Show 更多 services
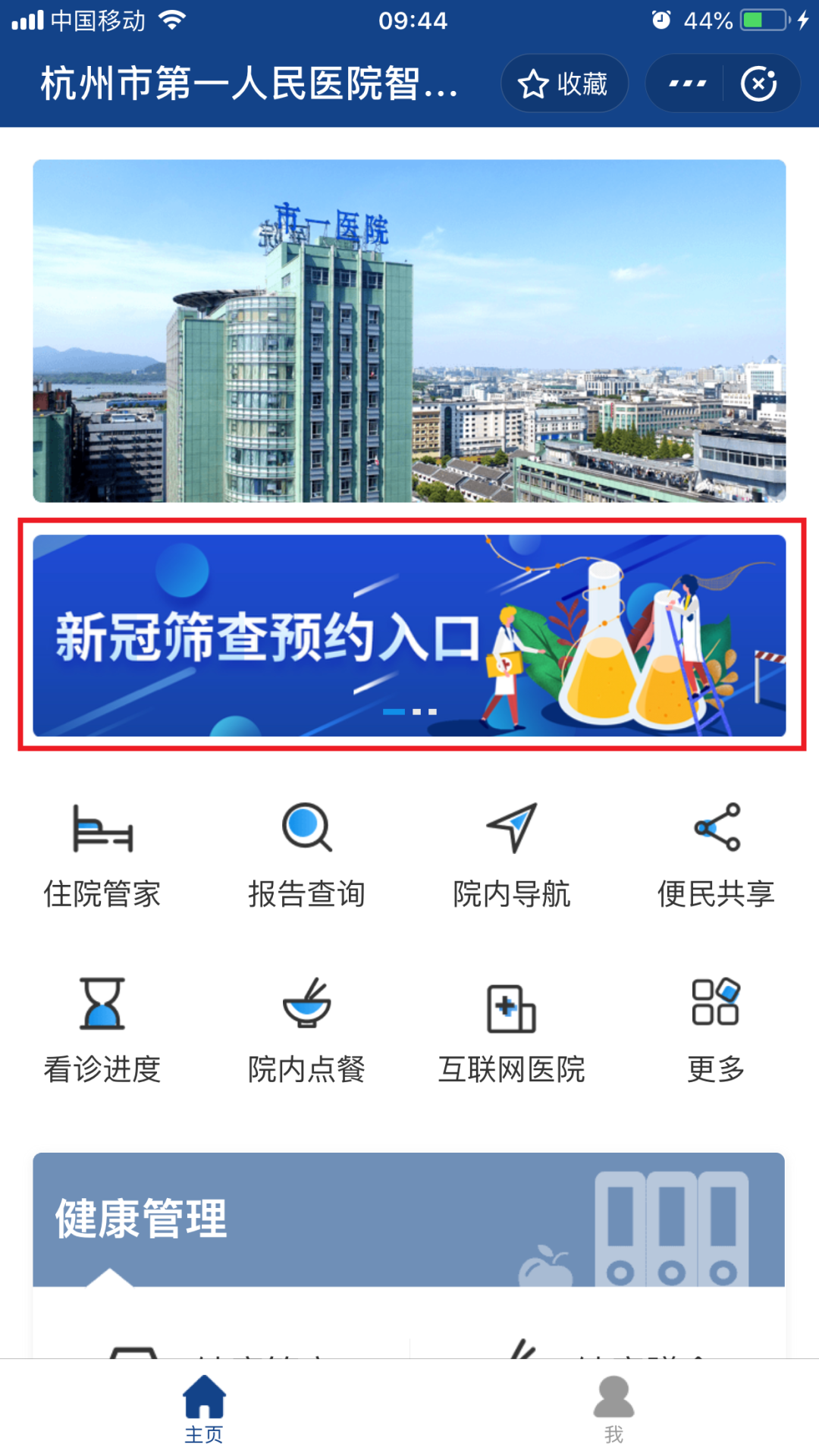Image resolution: width=819 pixels, height=1456 pixels. [716, 1031]
